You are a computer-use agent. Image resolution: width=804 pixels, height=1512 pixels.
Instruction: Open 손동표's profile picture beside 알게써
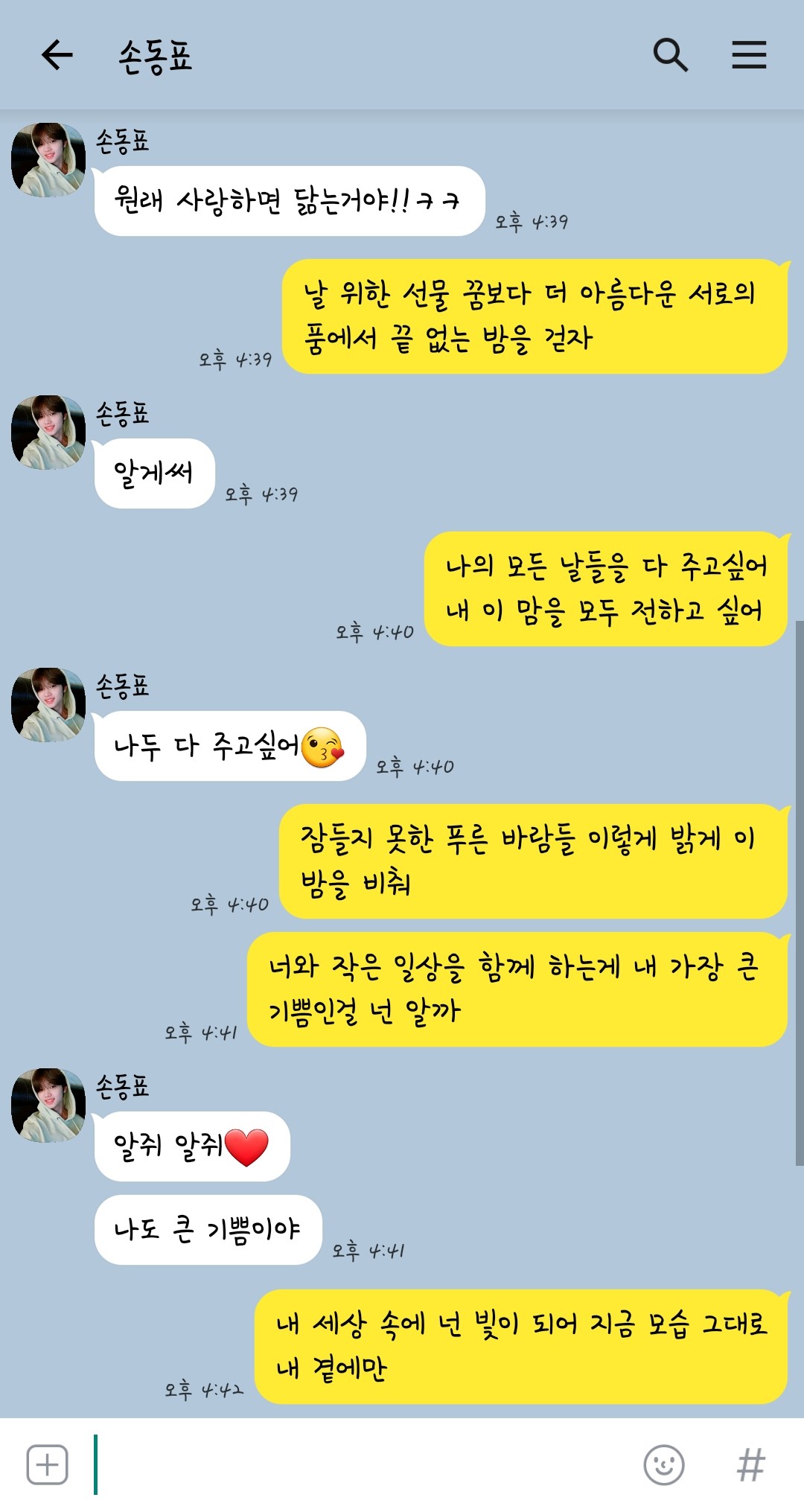pos(48,433)
